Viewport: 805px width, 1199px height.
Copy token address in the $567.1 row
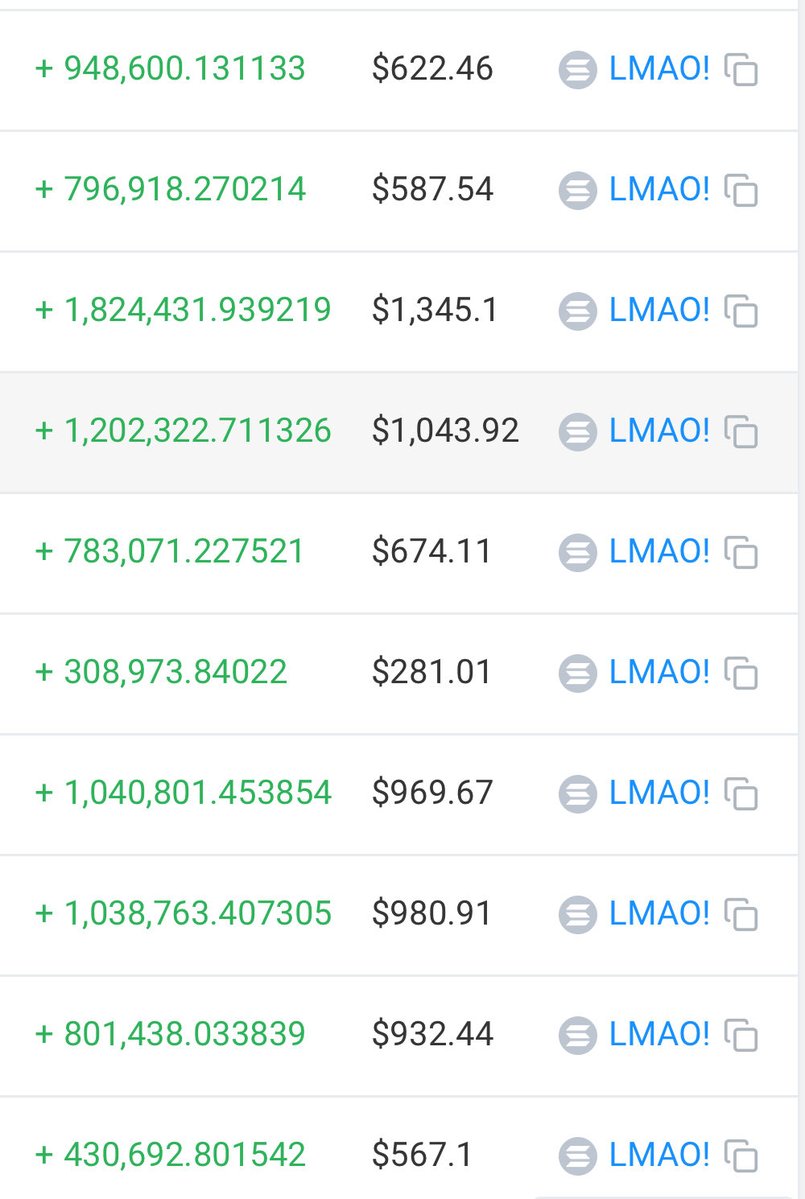click(741, 1157)
